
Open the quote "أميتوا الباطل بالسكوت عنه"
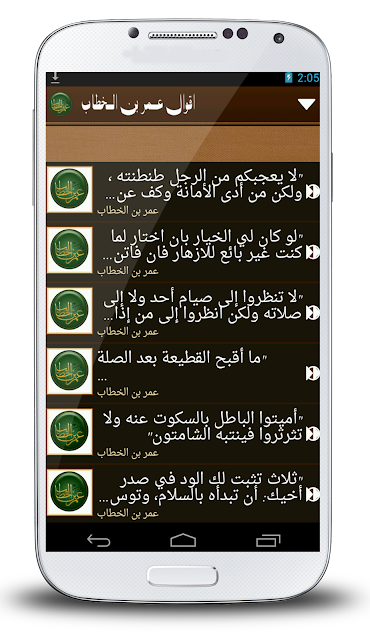click(x=183, y=433)
